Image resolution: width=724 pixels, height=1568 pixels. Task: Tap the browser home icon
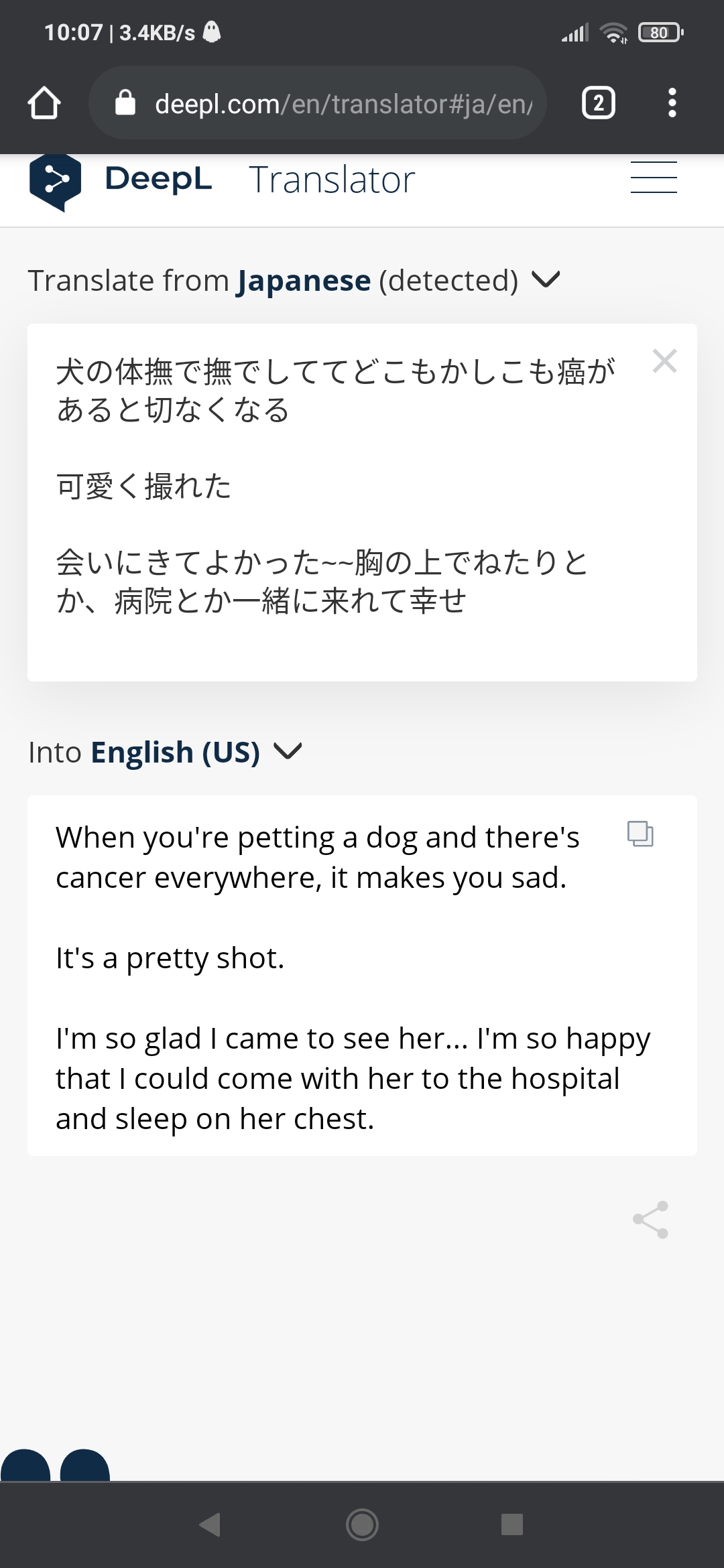pos(44,103)
